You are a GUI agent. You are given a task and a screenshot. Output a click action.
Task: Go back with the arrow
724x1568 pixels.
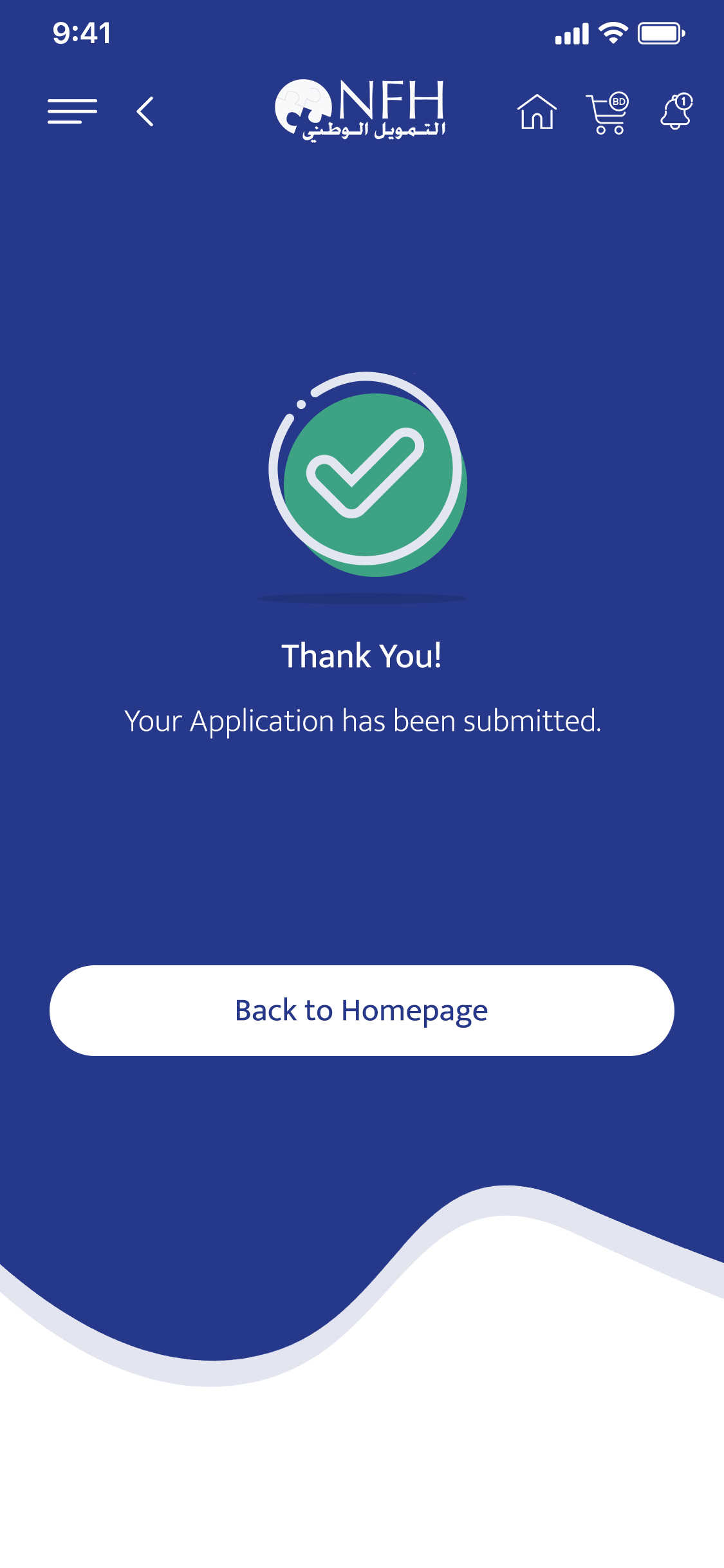[145, 111]
